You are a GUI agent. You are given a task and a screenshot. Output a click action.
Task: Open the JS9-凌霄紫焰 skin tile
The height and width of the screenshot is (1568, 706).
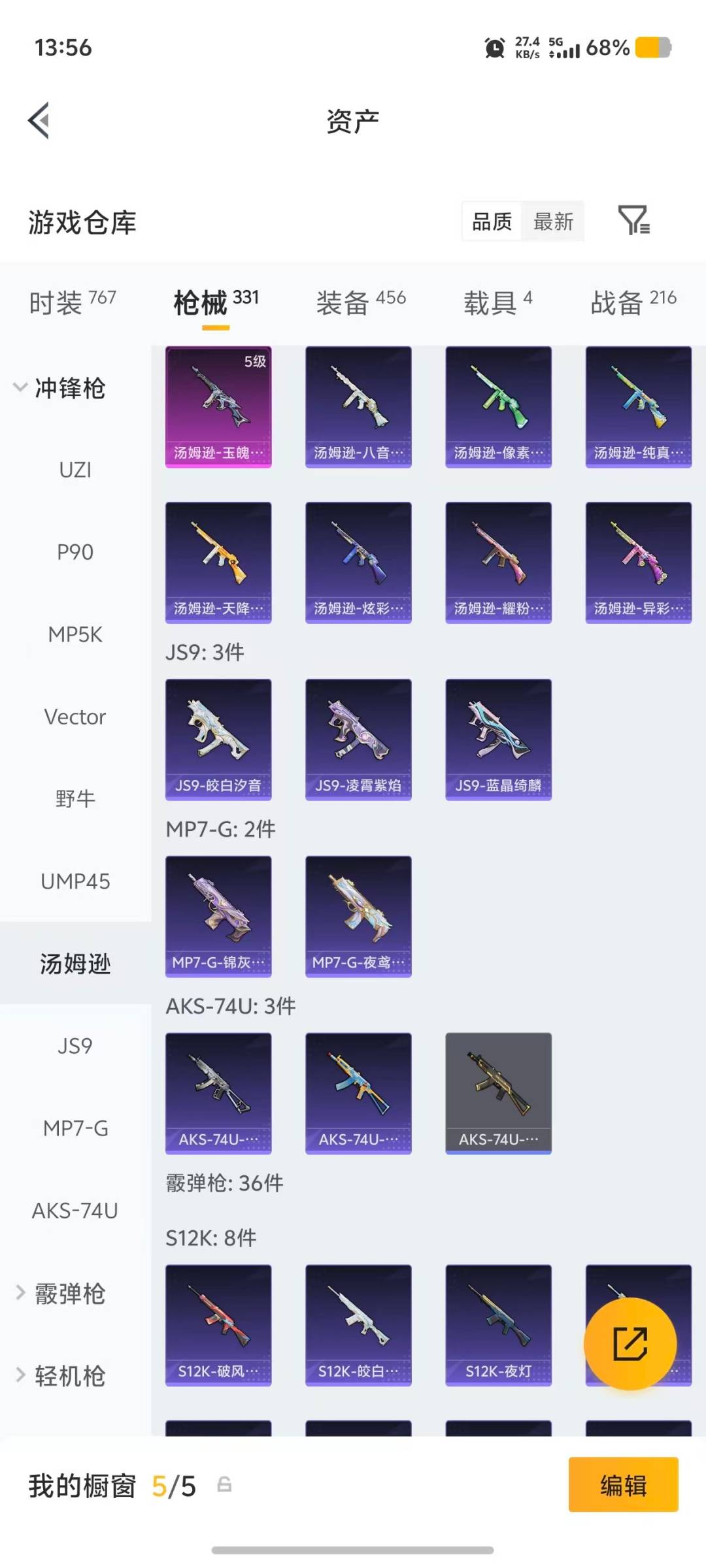click(358, 740)
